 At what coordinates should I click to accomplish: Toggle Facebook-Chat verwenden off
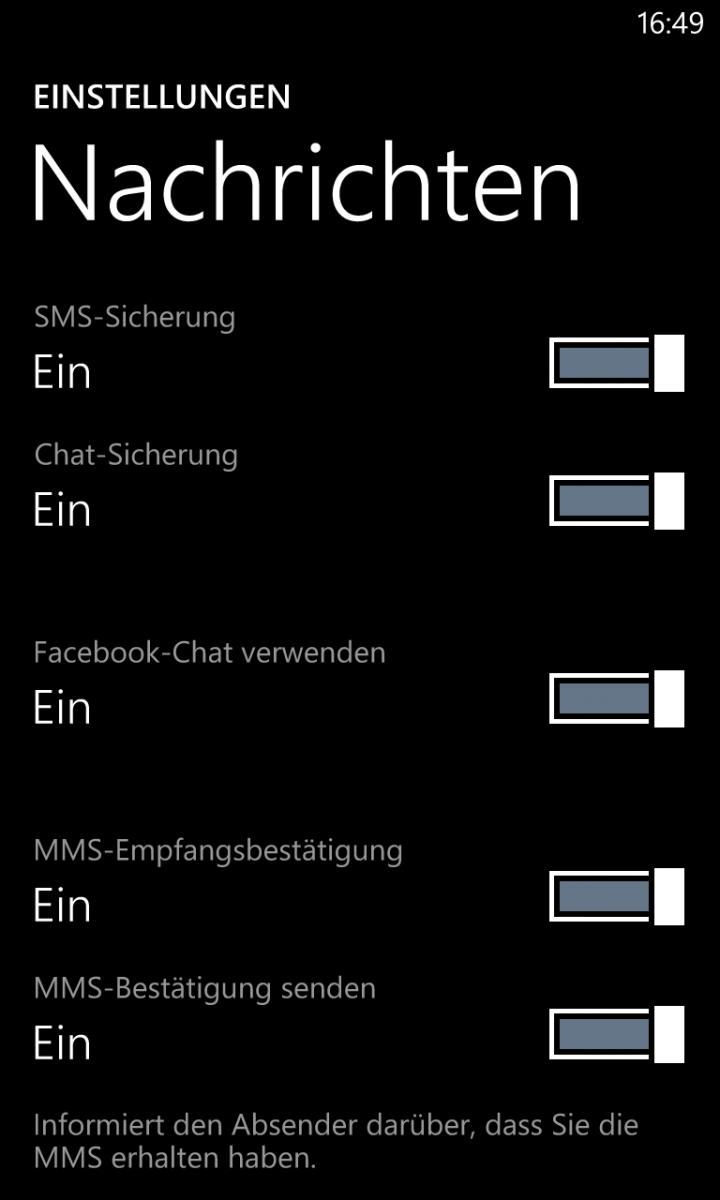[616, 698]
